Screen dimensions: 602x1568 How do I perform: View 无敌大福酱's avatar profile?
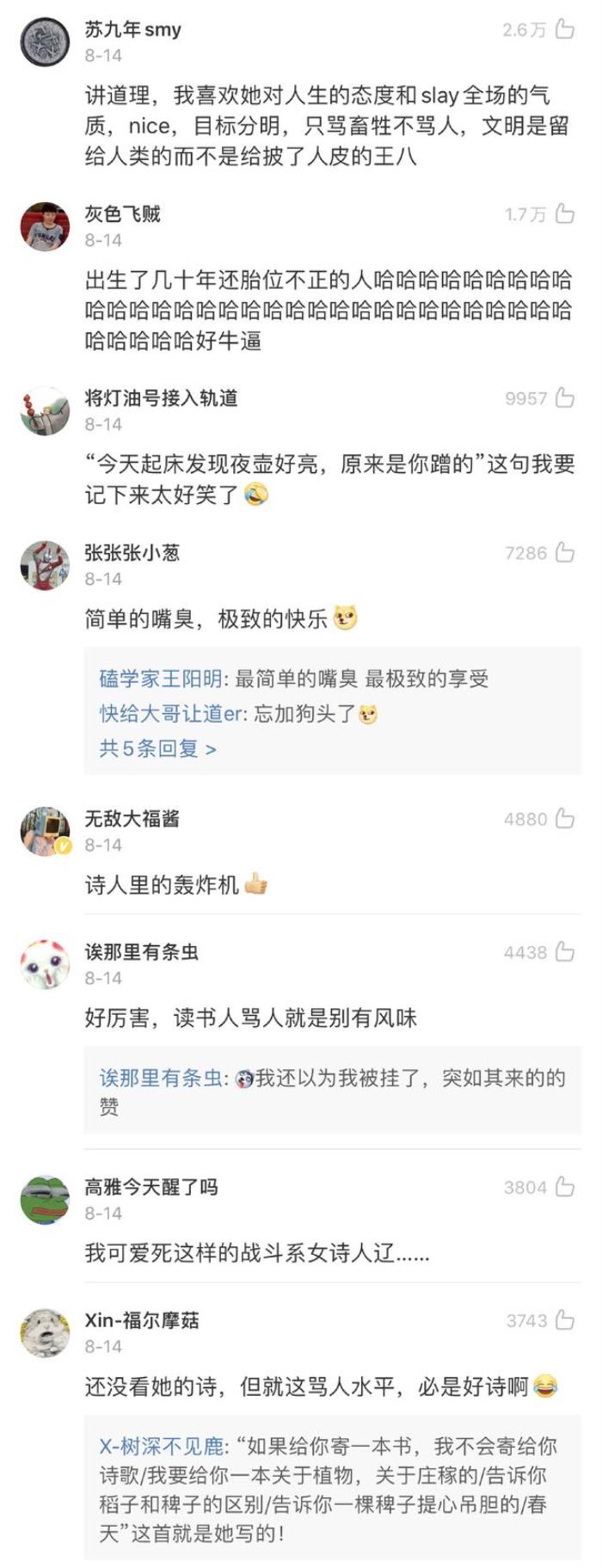pos(45,832)
